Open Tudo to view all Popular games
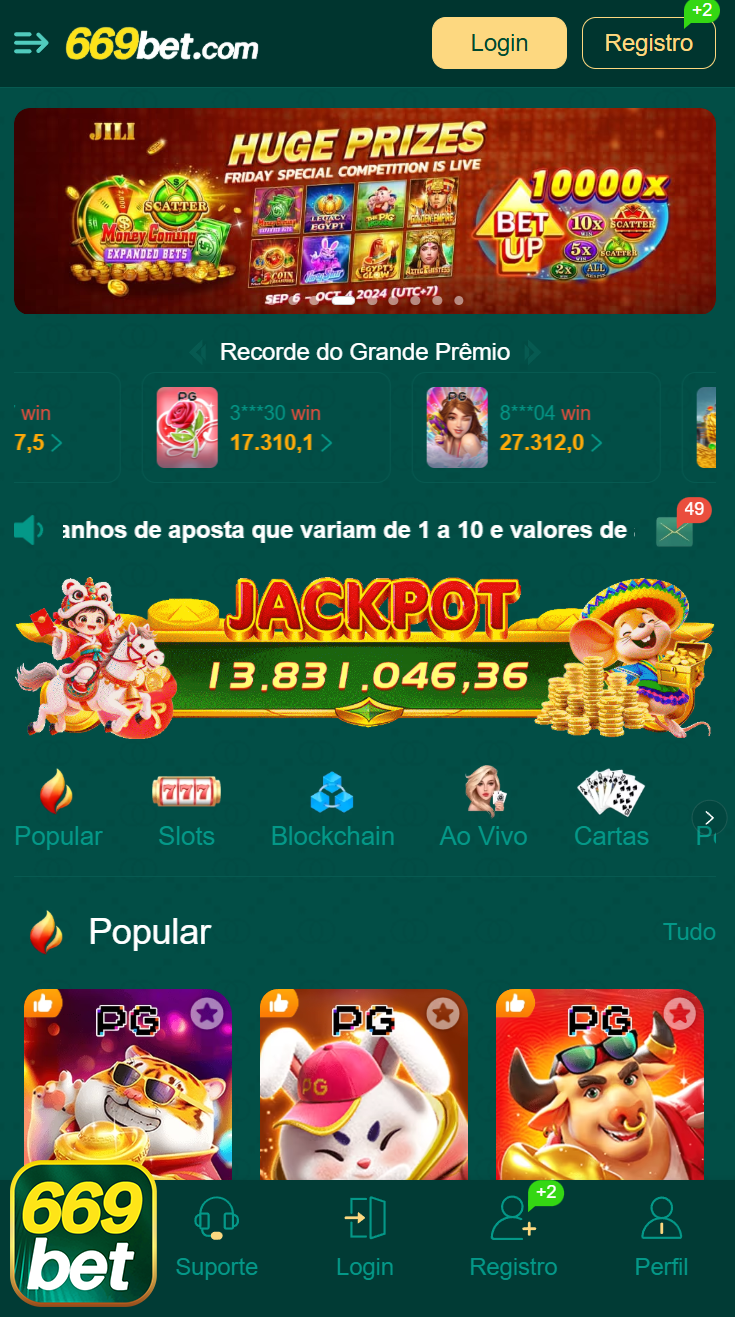Image resolution: width=735 pixels, height=1317 pixels. 689,931
